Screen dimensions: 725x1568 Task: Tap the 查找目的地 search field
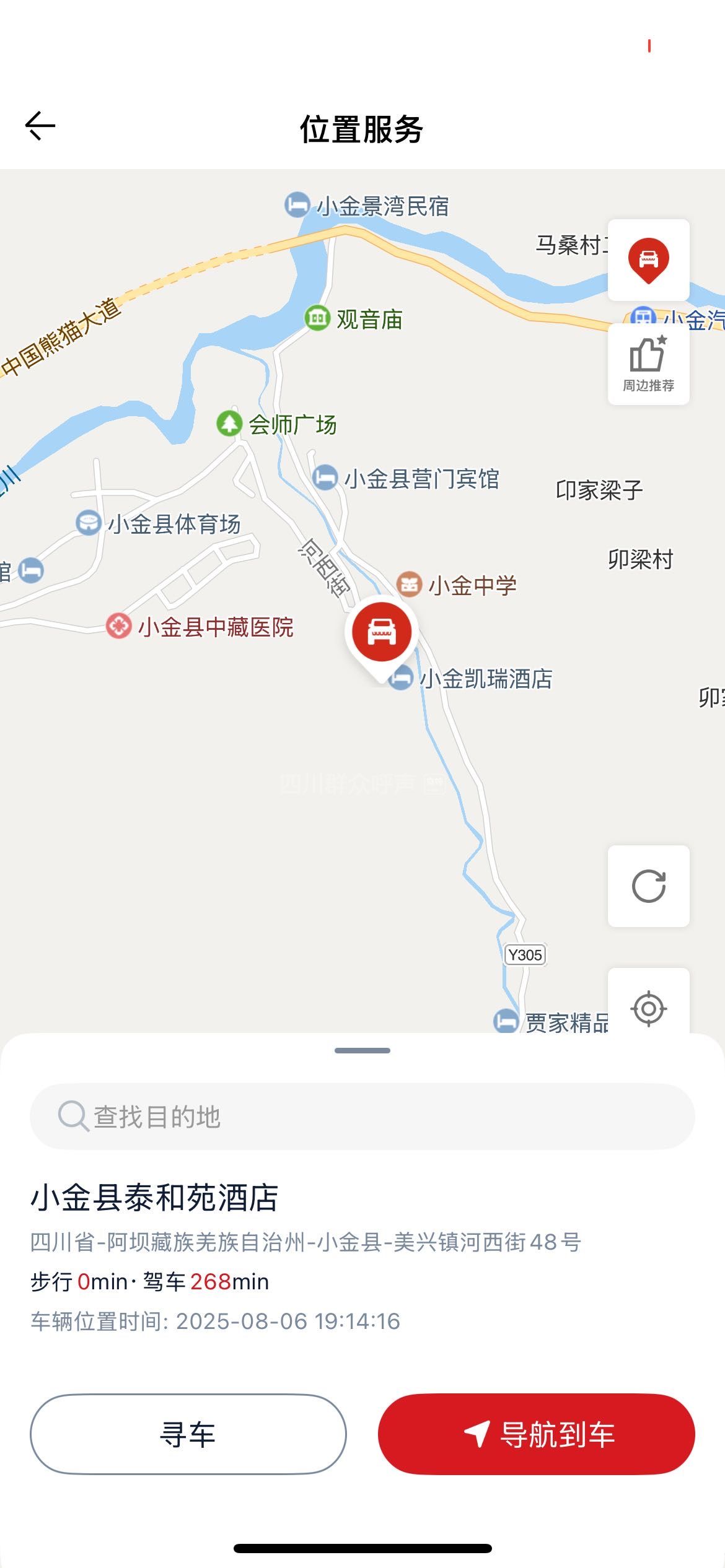pyautogui.click(x=362, y=1116)
